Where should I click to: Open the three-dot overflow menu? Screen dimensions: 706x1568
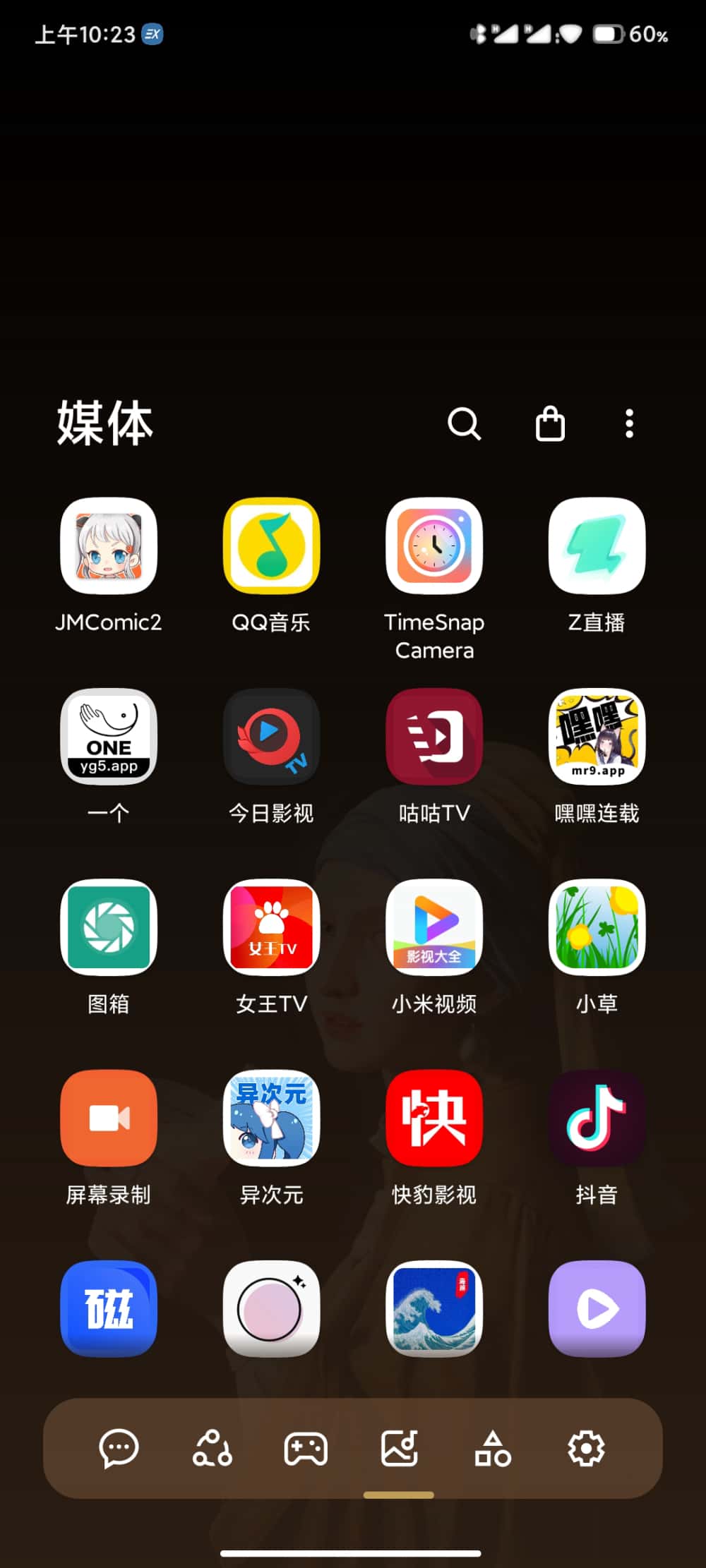(x=629, y=423)
